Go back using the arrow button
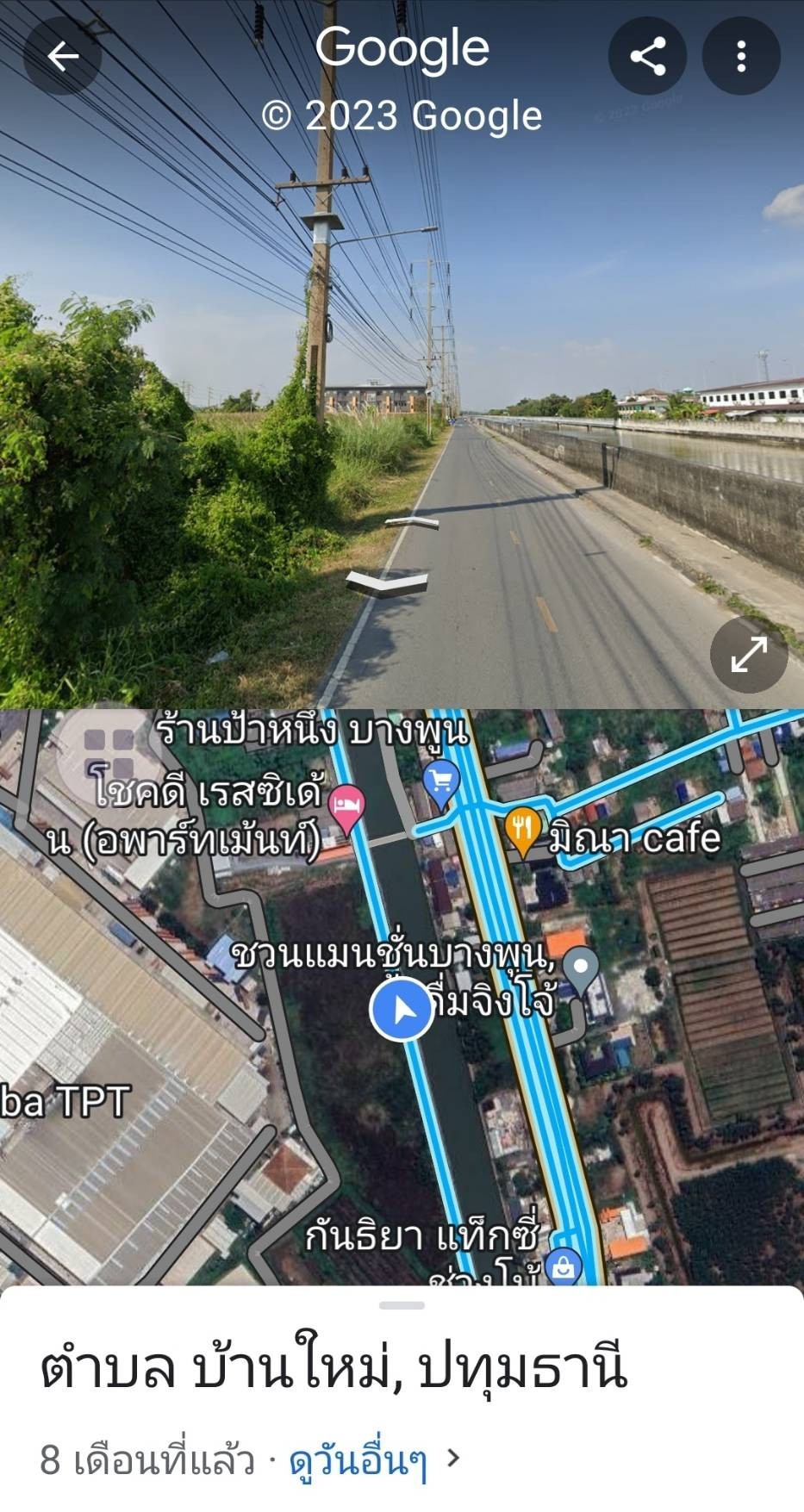The height and width of the screenshot is (1512, 804). 62,56
